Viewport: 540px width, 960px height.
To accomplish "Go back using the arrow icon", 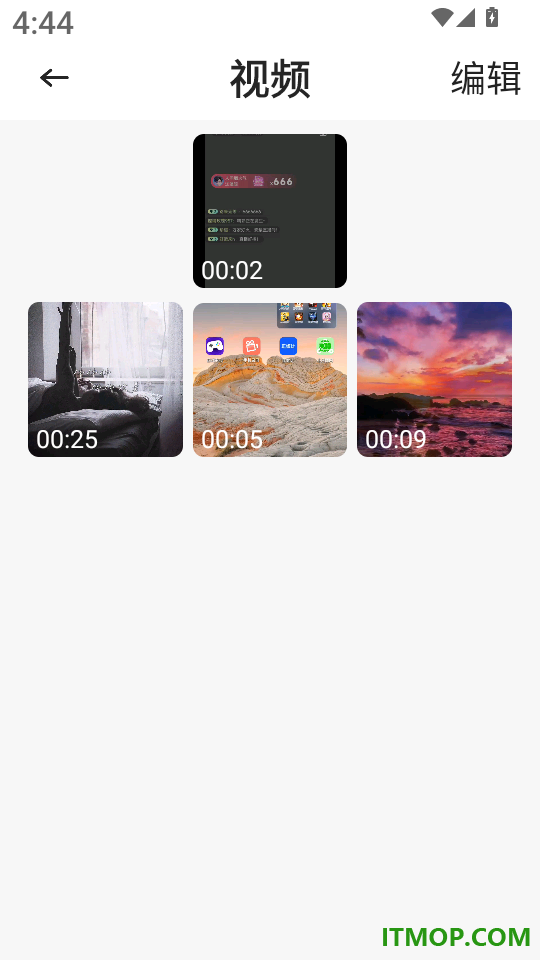I will (x=54, y=78).
